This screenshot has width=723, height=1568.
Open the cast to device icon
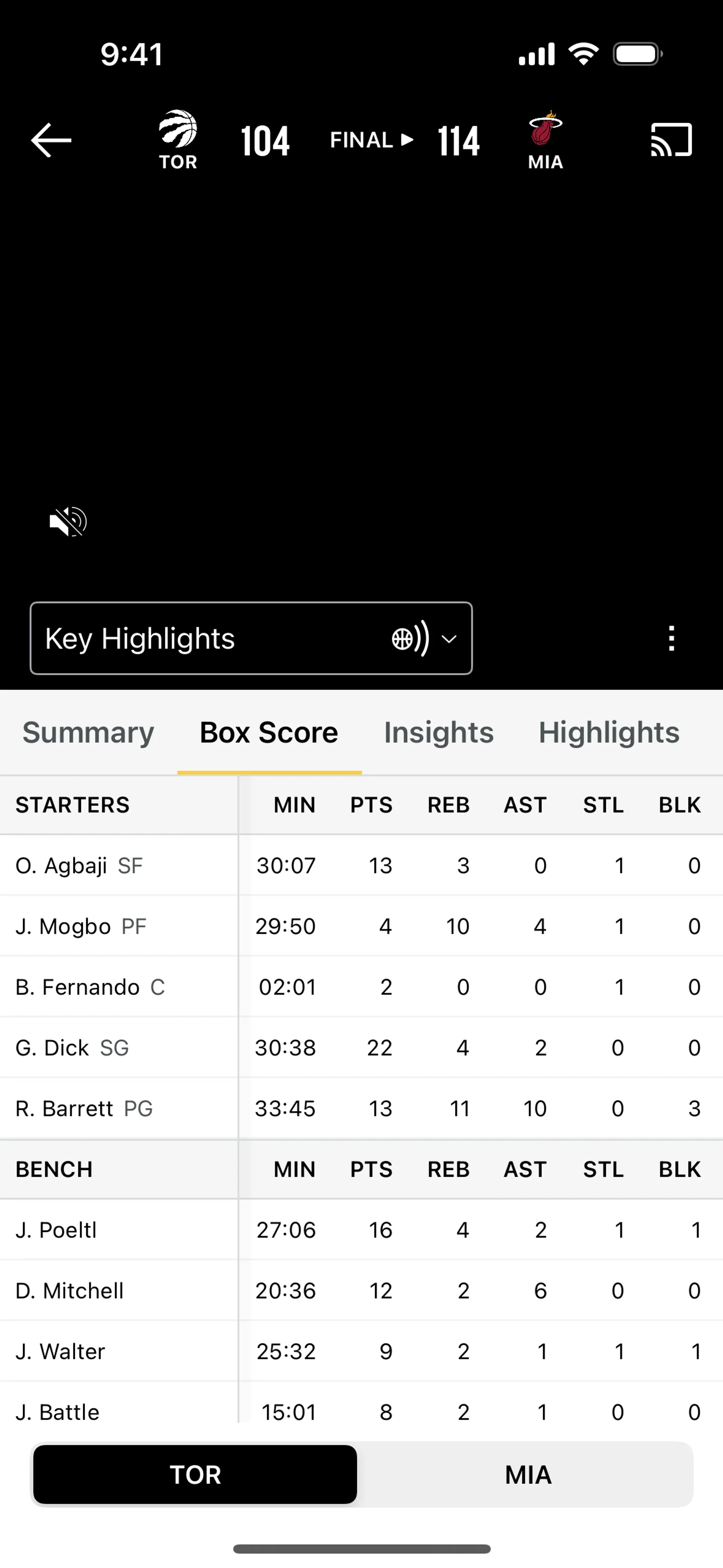pyautogui.click(x=671, y=140)
